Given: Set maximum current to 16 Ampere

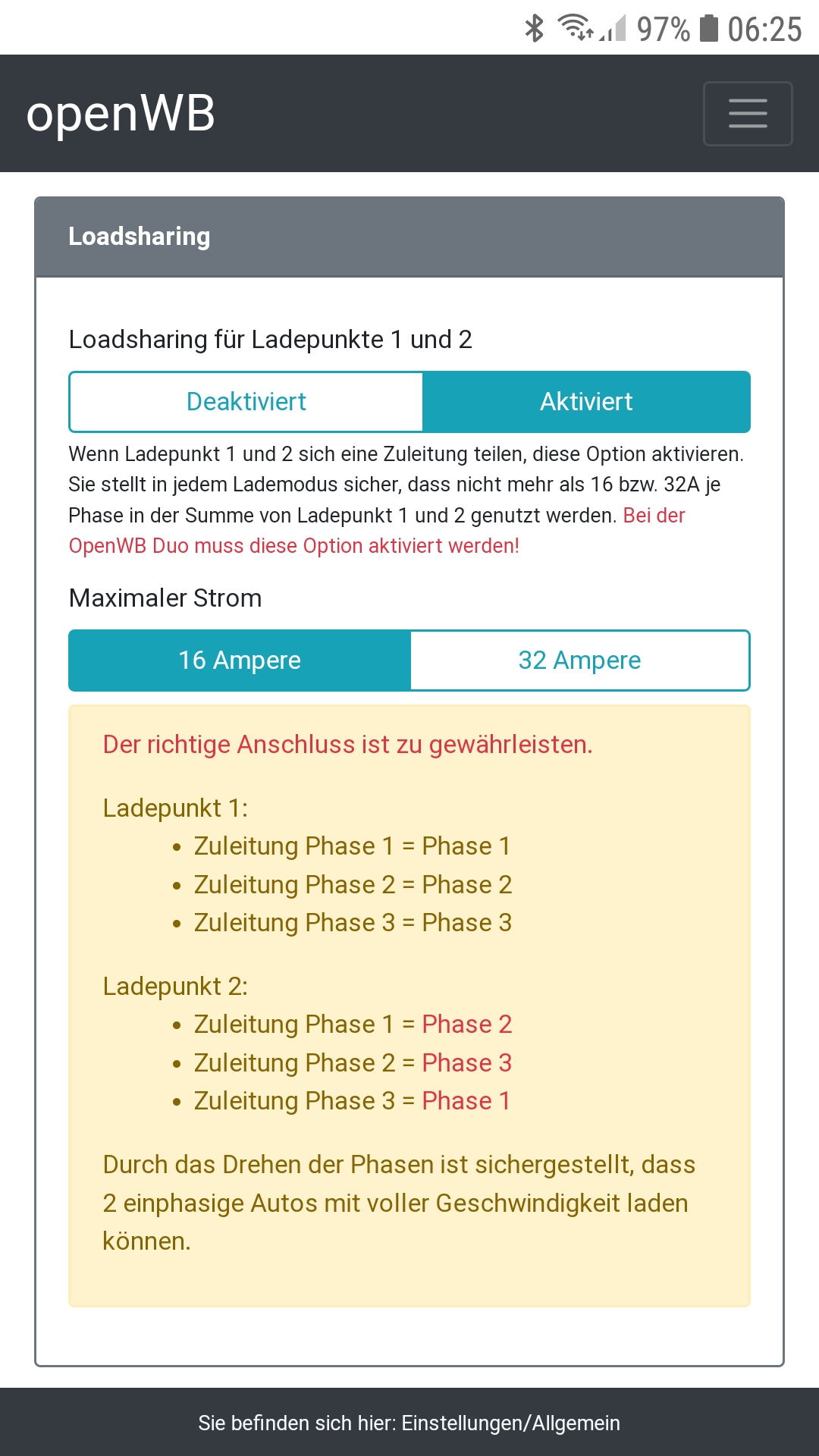Looking at the screenshot, I should coord(240,661).
